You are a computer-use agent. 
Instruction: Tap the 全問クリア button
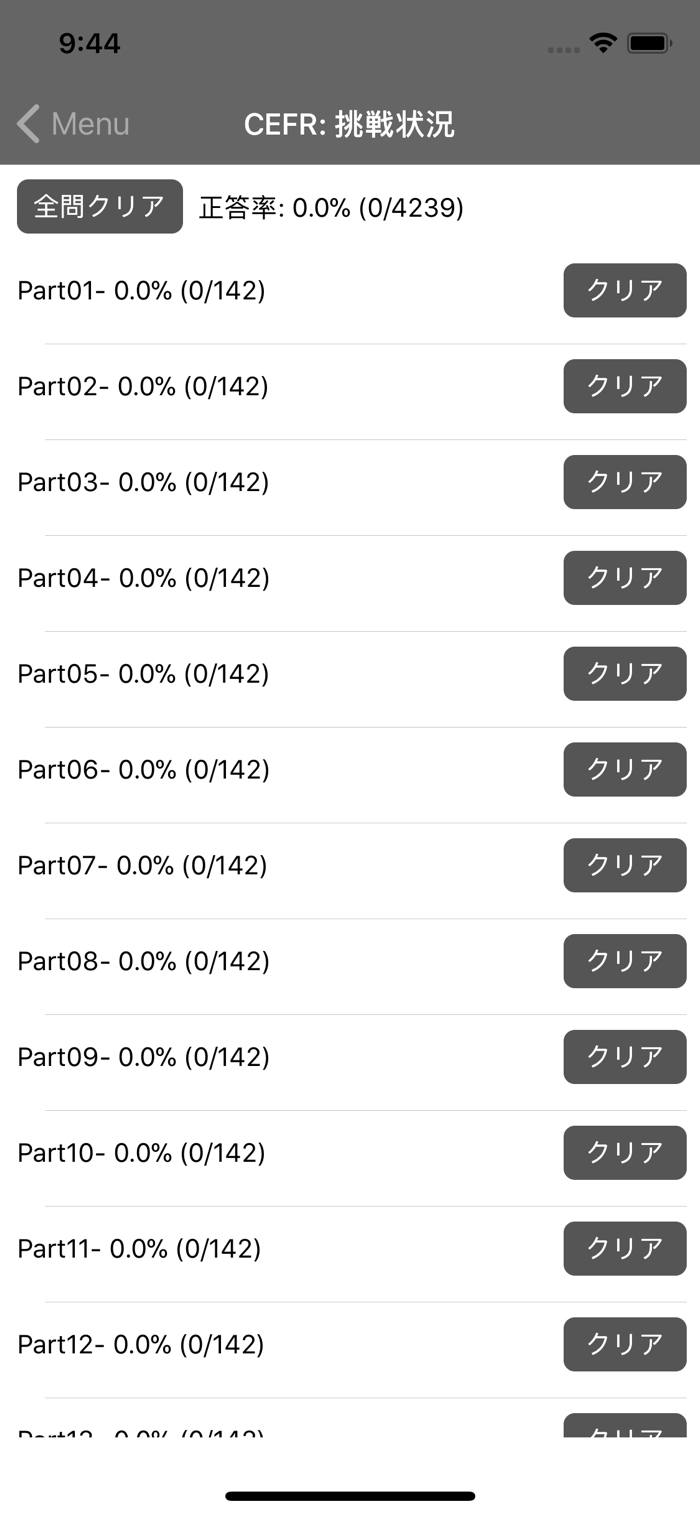pos(100,207)
